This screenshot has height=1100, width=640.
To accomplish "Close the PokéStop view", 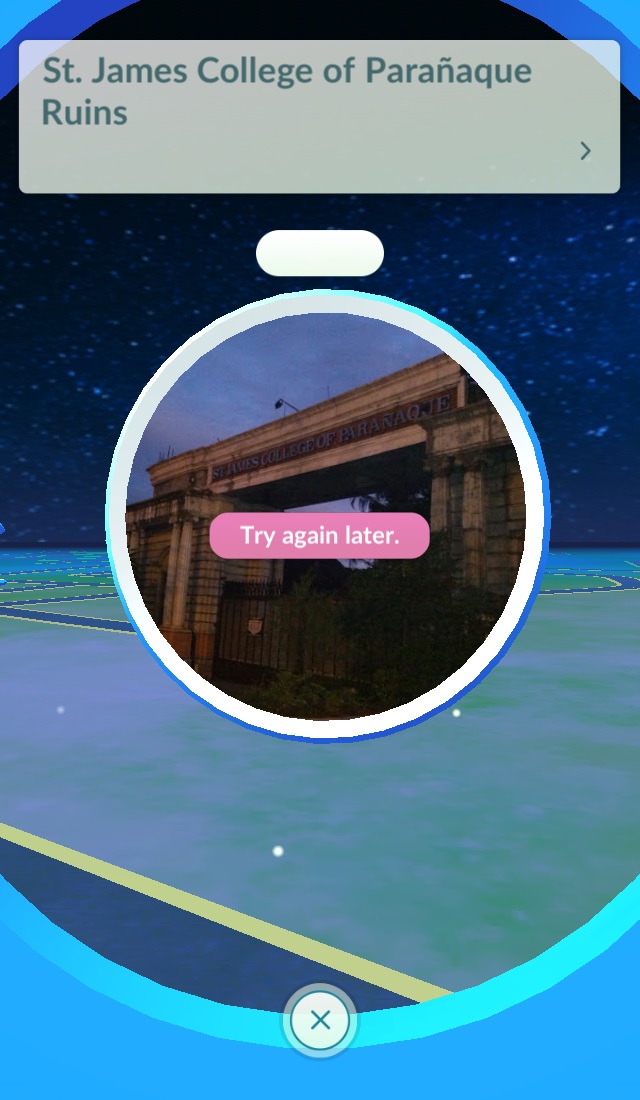I will tap(320, 1020).
